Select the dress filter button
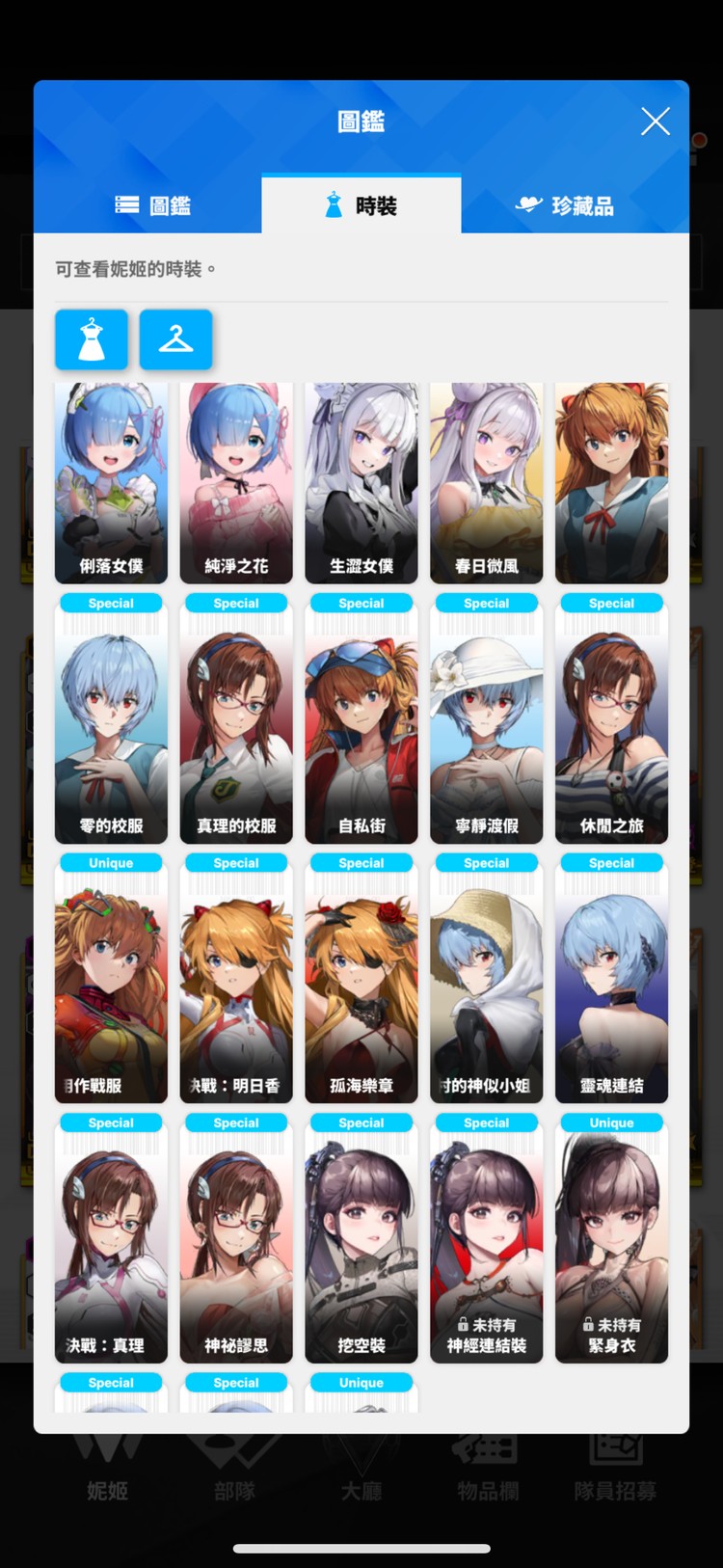 92,339
